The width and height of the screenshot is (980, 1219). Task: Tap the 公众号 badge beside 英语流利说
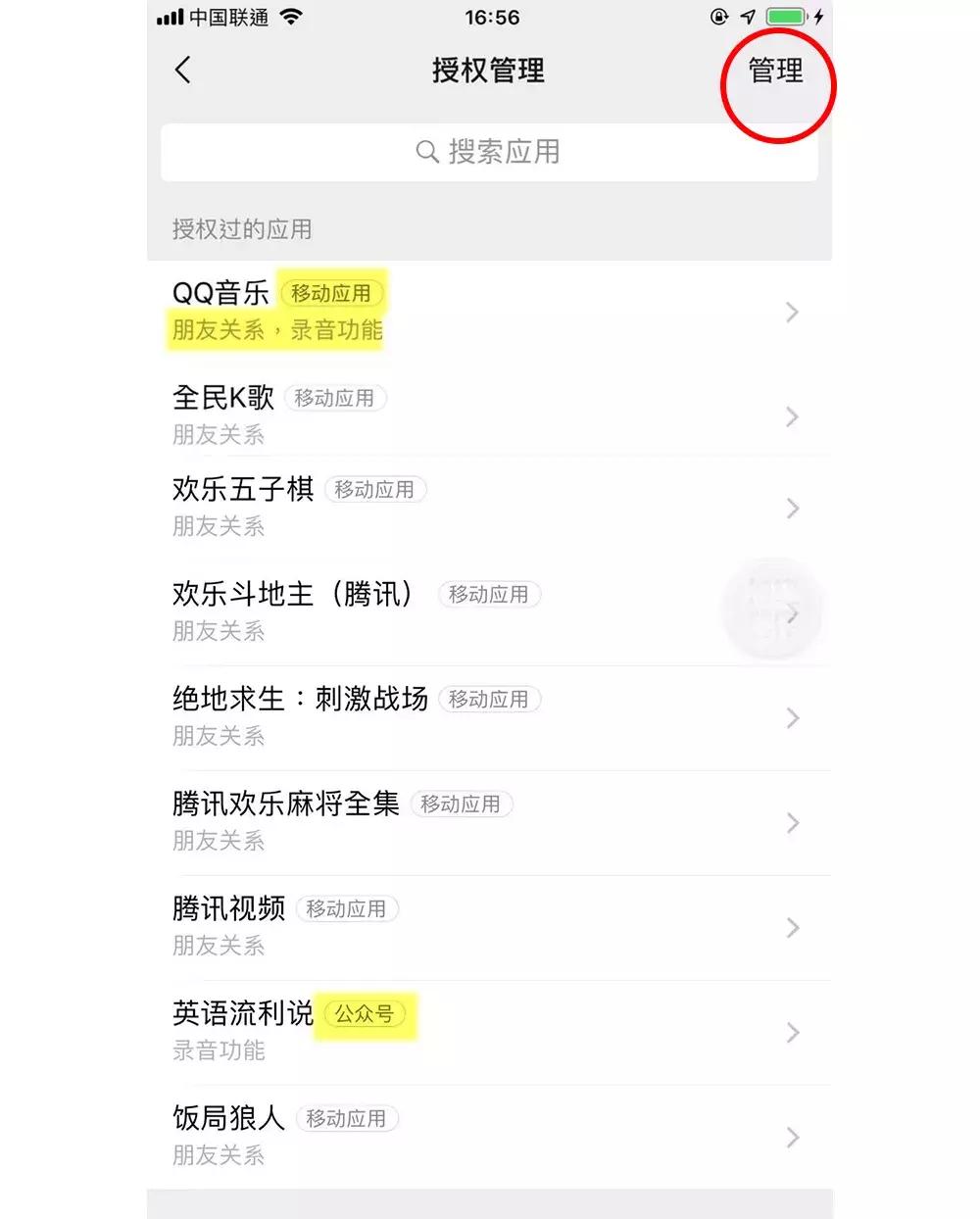pyautogui.click(x=365, y=1014)
